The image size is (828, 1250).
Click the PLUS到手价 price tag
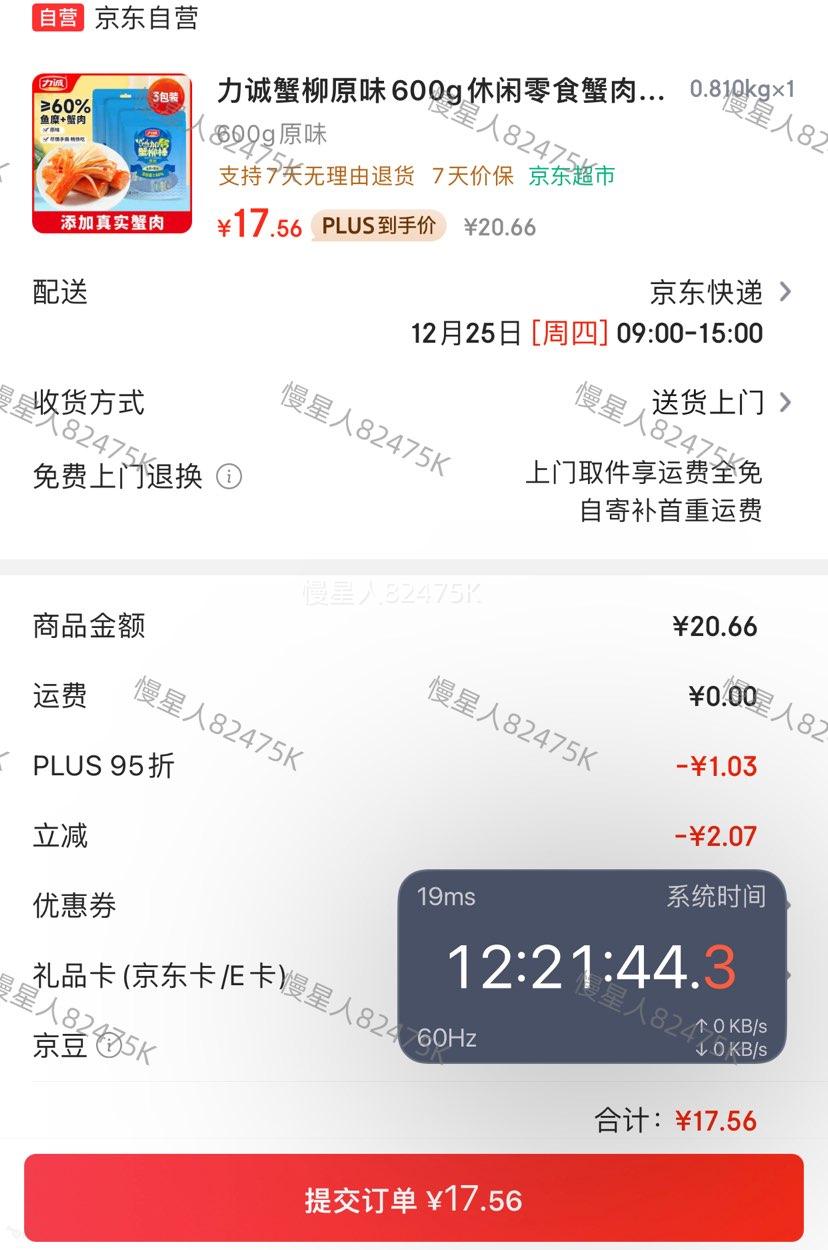pyautogui.click(x=377, y=227)
